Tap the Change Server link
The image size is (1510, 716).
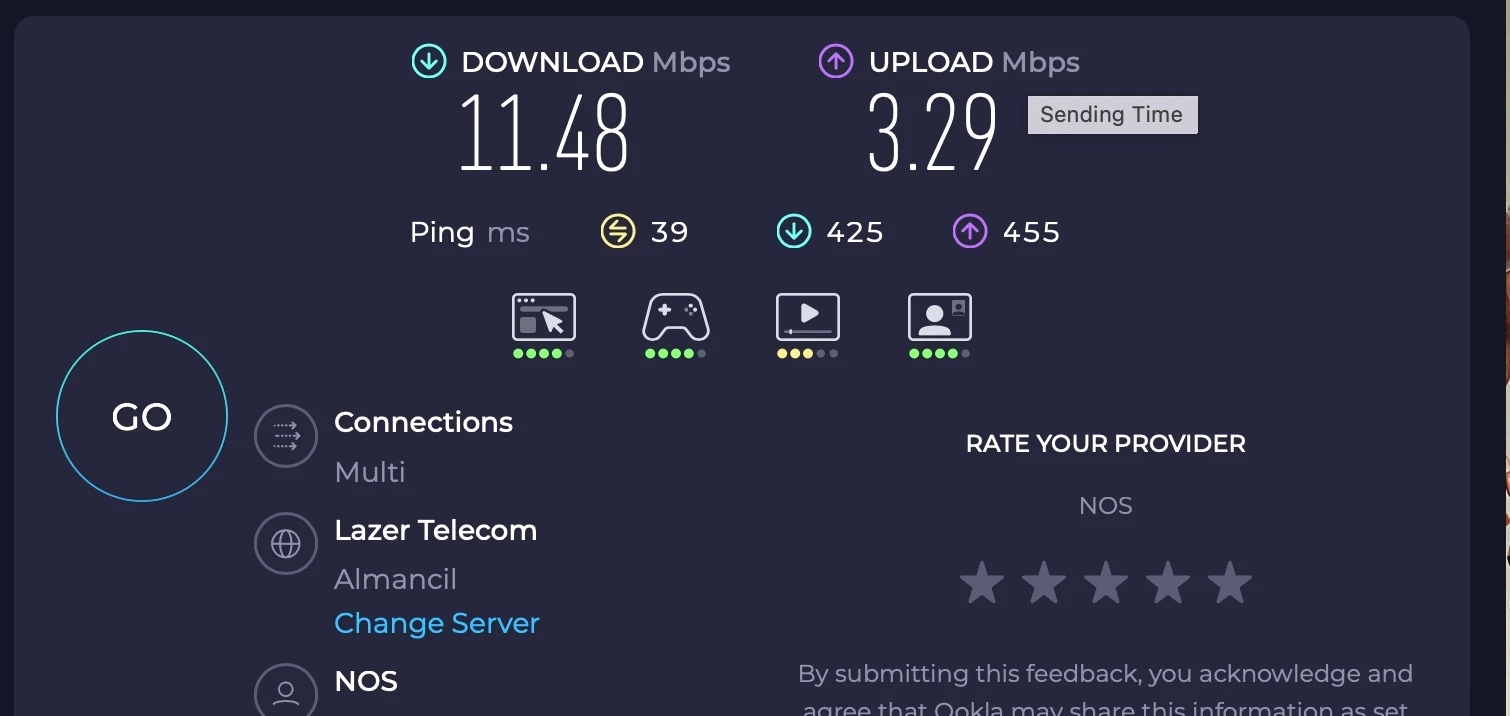tap(437, 623)
